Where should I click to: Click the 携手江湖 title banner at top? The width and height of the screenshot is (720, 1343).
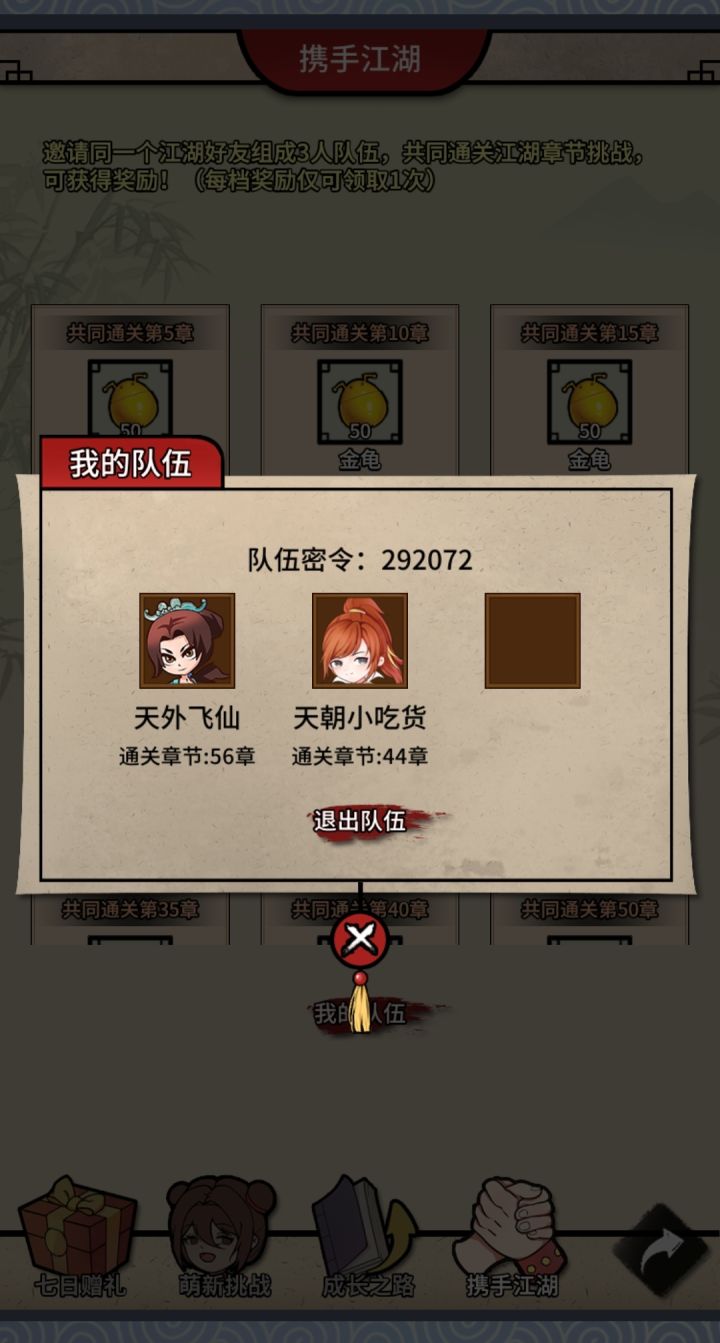[x=360, y=58]
